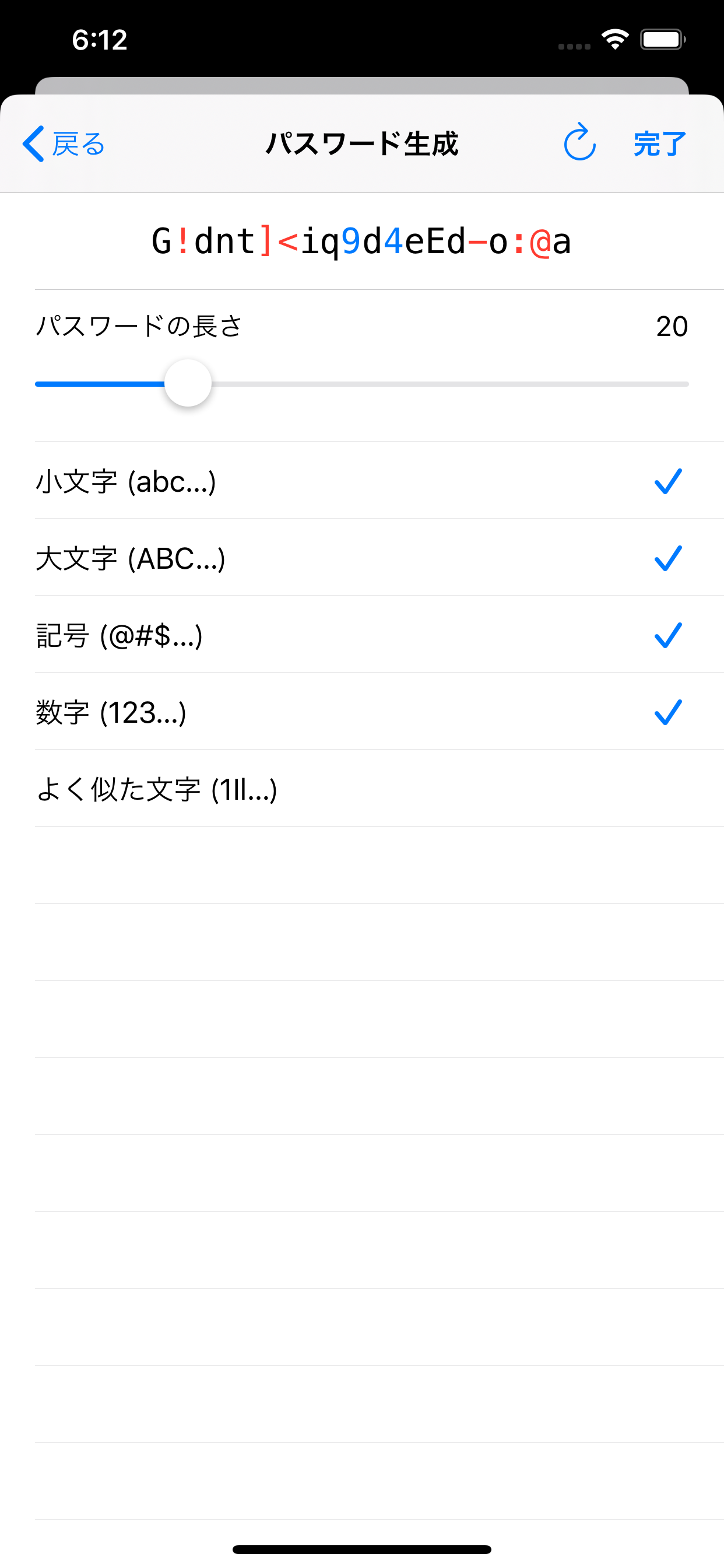The height and width of the screenshot is (1568, 724).
Task: Tap the パスワード生成 title
Action: (x=362, y=143)
